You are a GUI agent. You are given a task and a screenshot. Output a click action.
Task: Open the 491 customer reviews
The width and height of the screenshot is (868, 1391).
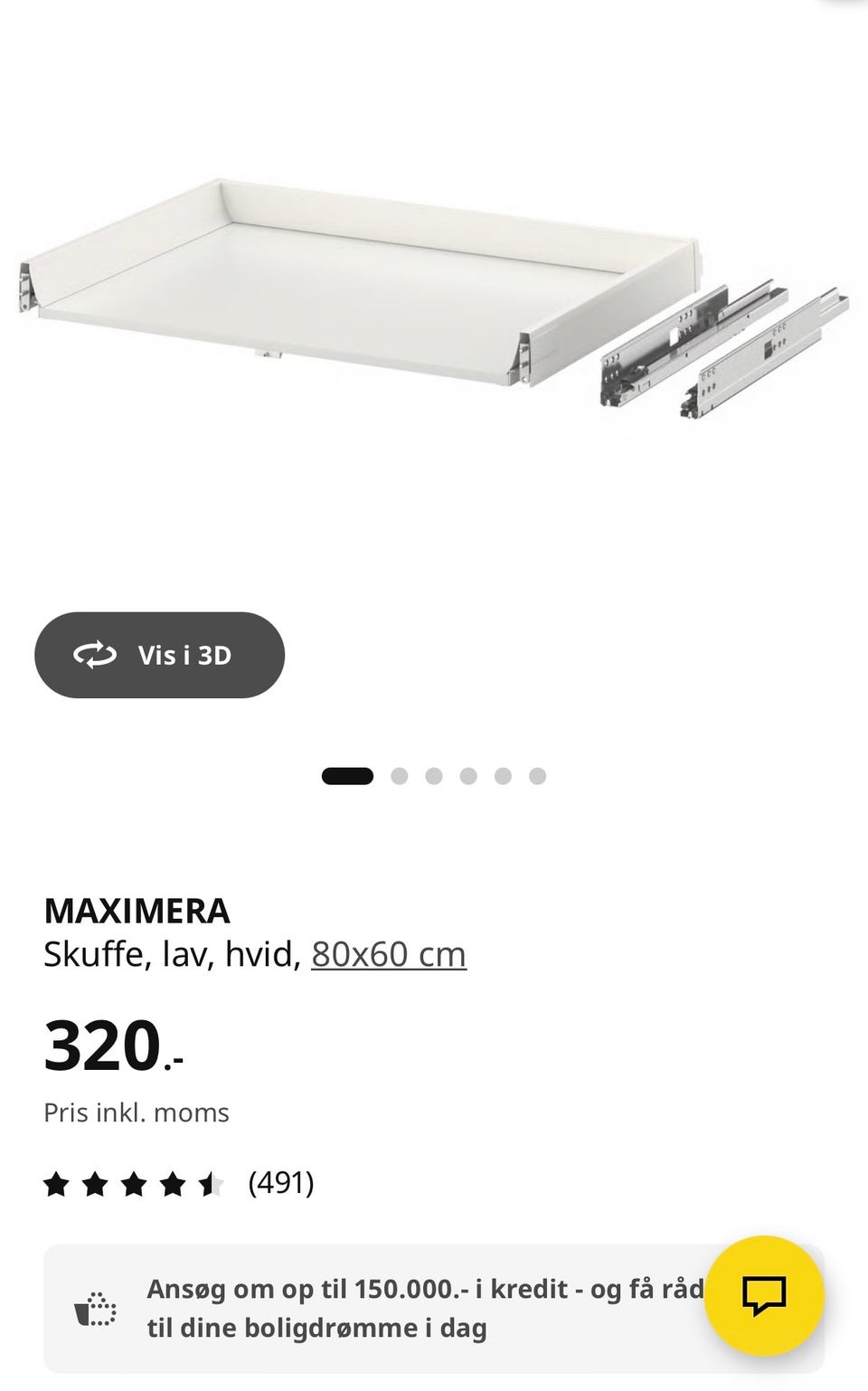(x=179, y=1183)
